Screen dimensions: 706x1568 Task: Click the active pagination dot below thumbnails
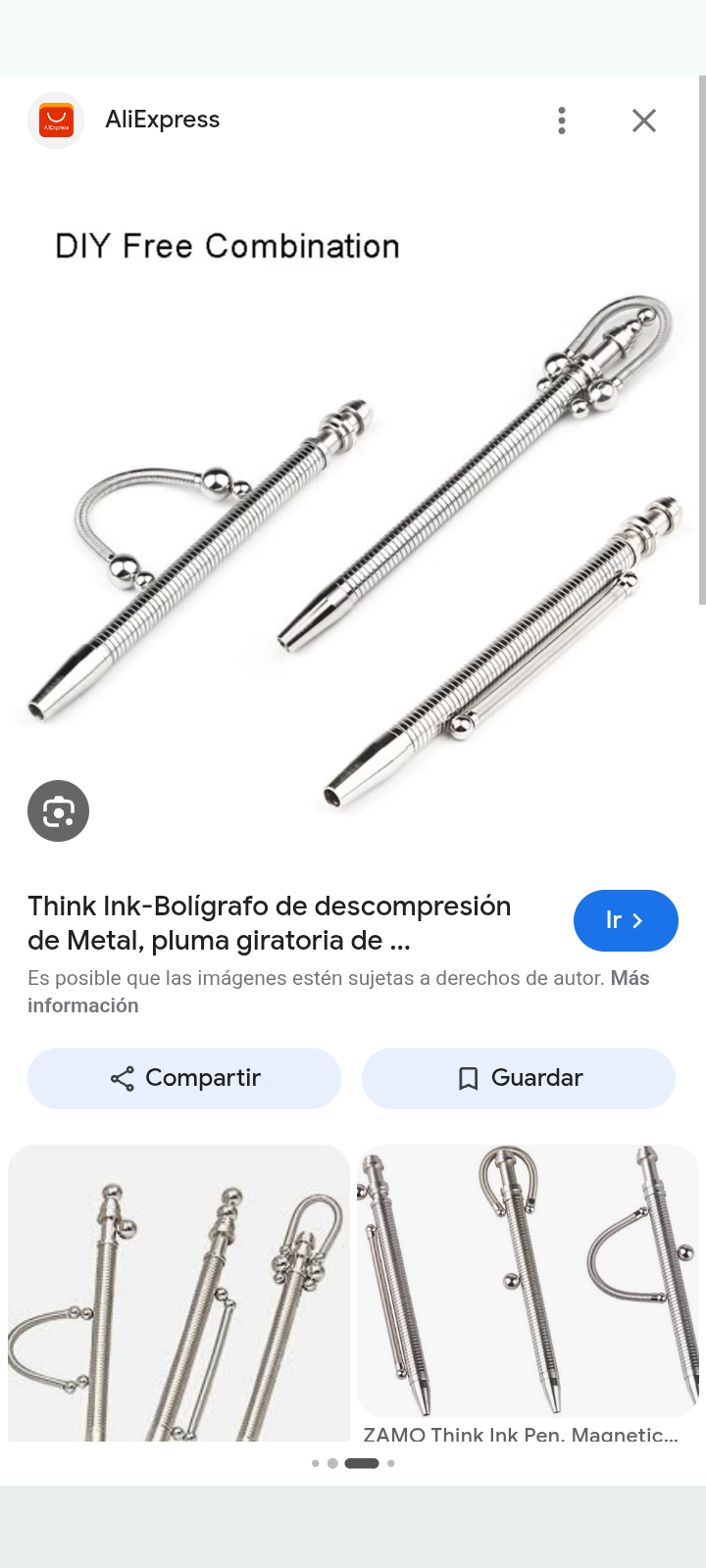click(362, 1463)
